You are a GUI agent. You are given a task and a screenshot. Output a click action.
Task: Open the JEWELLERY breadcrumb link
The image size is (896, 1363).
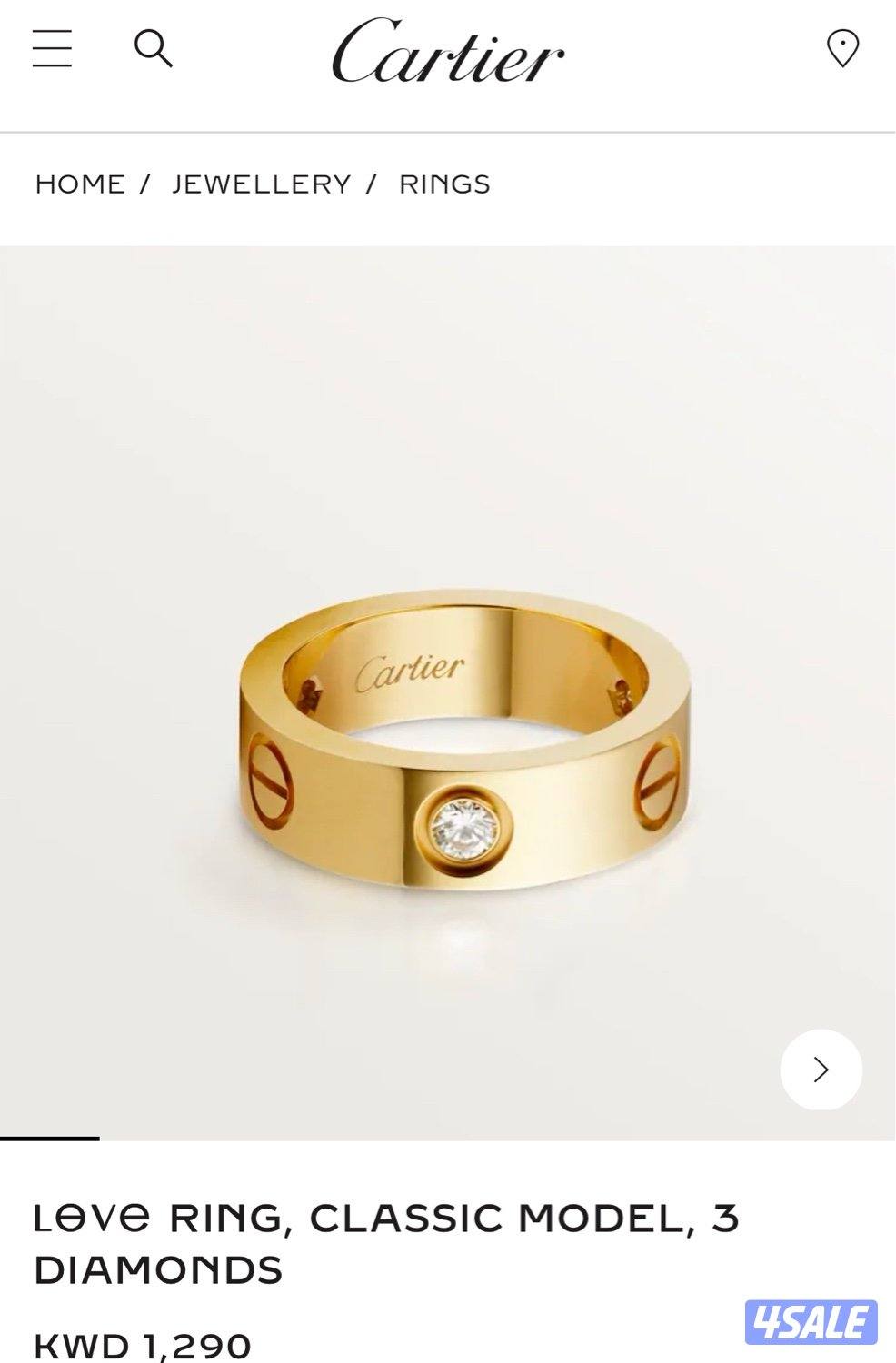pos(262,184)
